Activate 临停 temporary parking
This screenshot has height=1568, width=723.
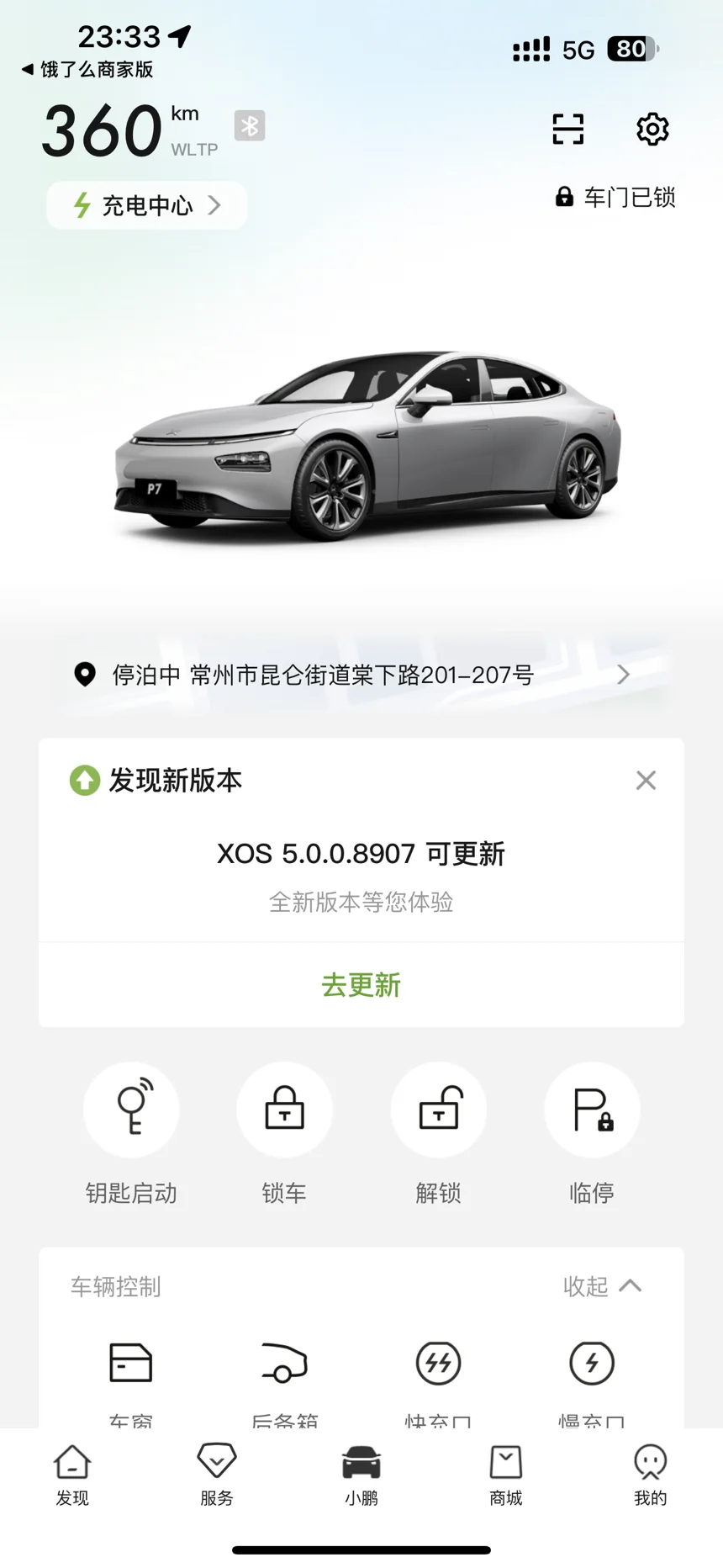(592, 1110)
